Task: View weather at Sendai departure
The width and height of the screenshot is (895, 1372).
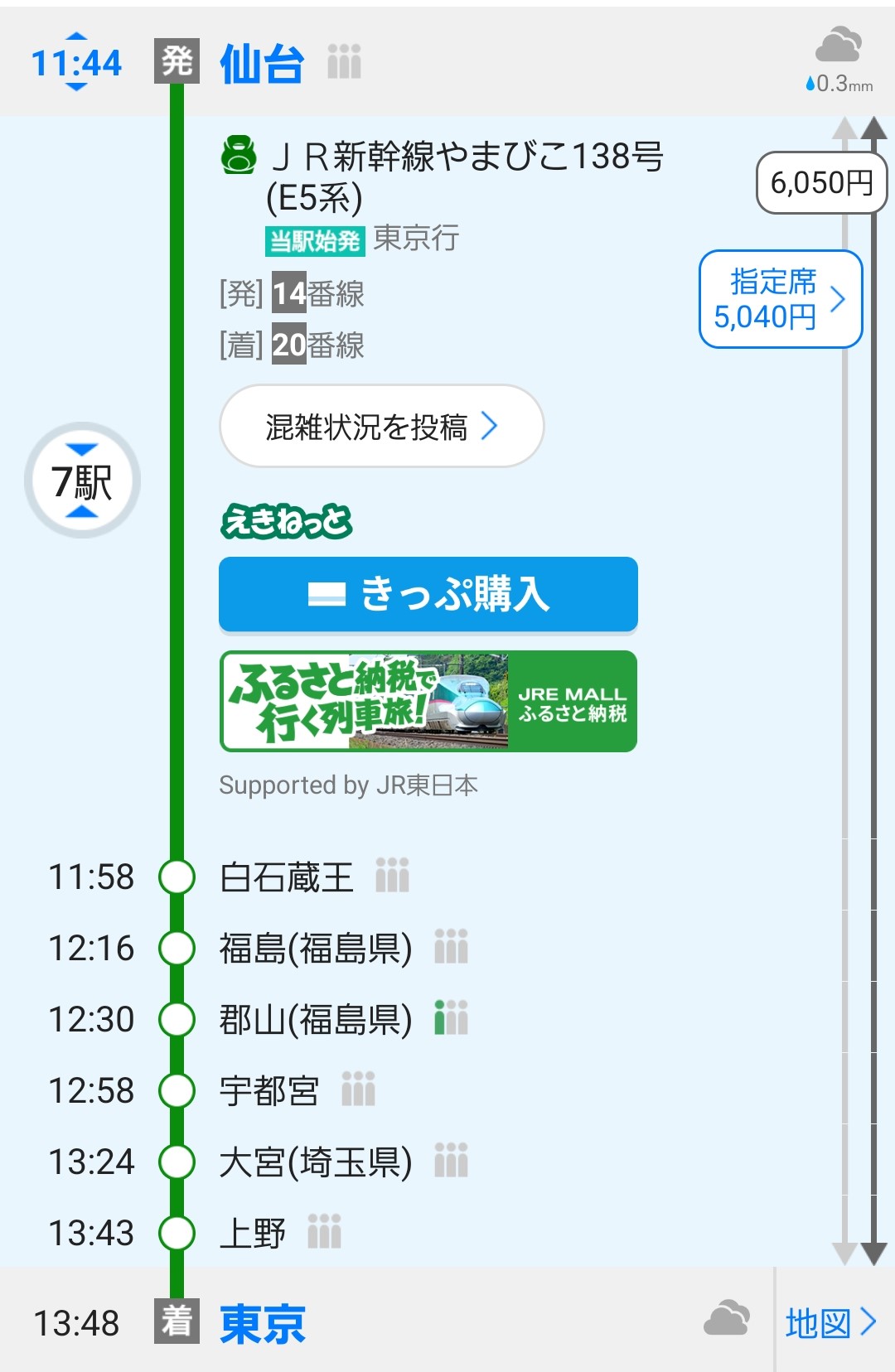Action: point(838,60)
